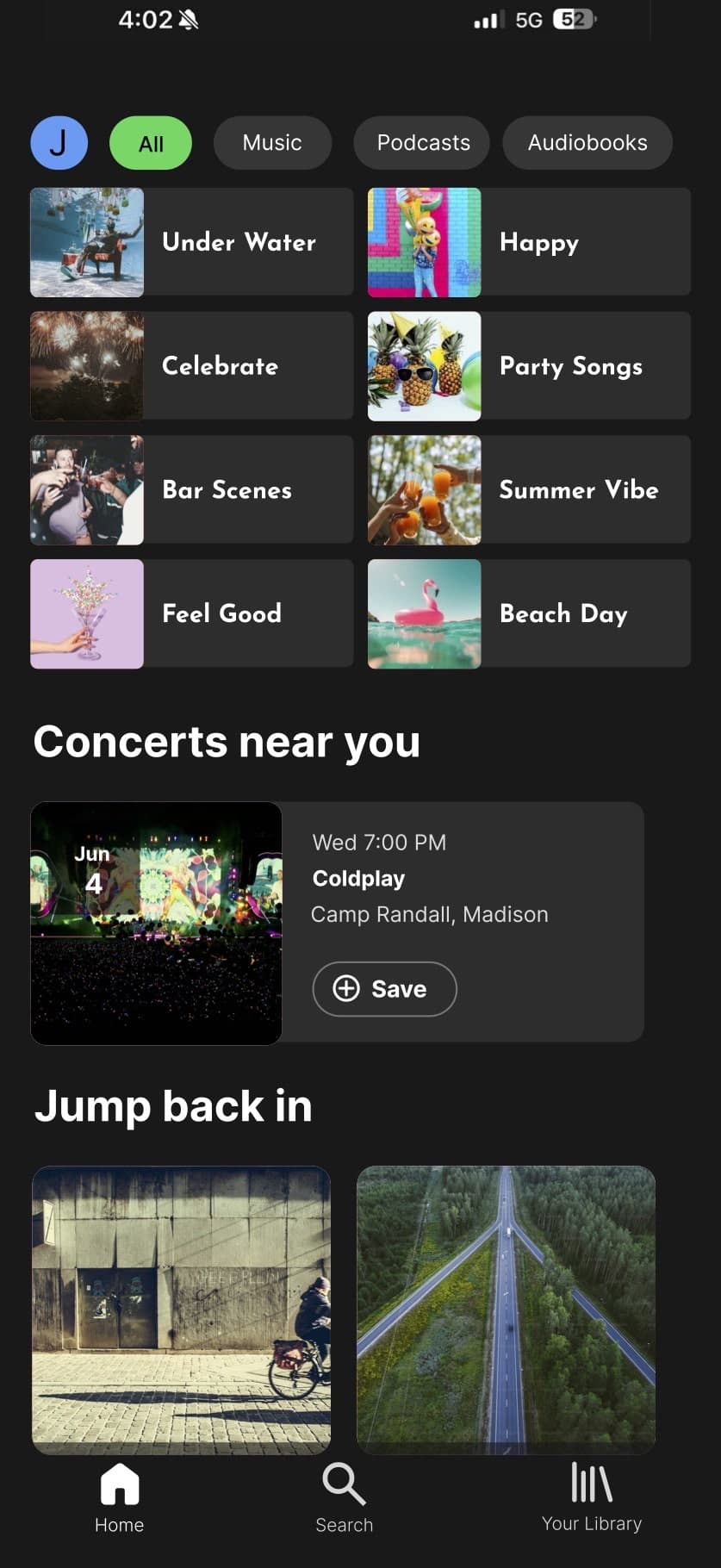Tap the Under Water playlist cover image
This screenshot has width=721, height=1568.
[x=87, y=242]
